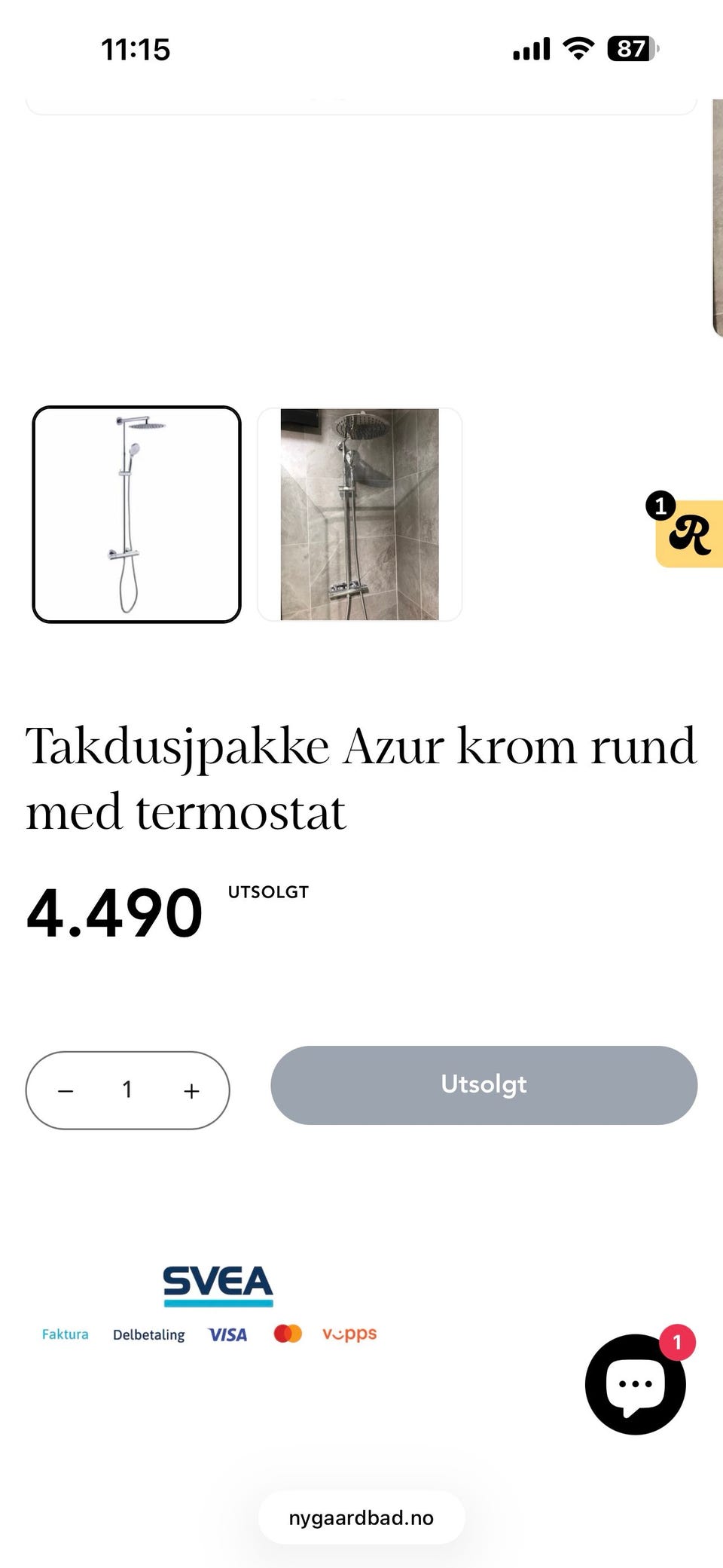The image size is (723, 1568).
Task: Tap the clock showing 11:15
Action: (136, 48)
